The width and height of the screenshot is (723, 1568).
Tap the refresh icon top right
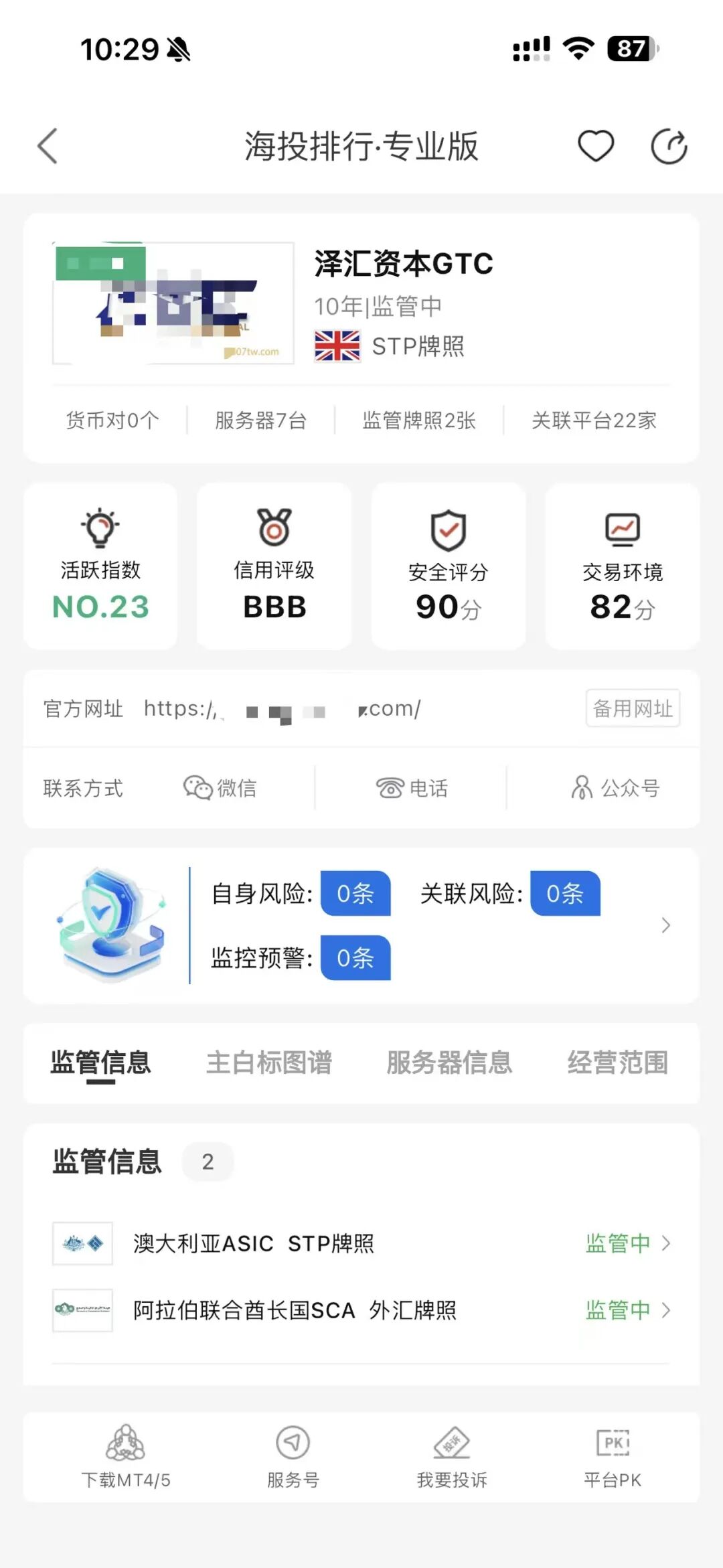tap(667, 146)
